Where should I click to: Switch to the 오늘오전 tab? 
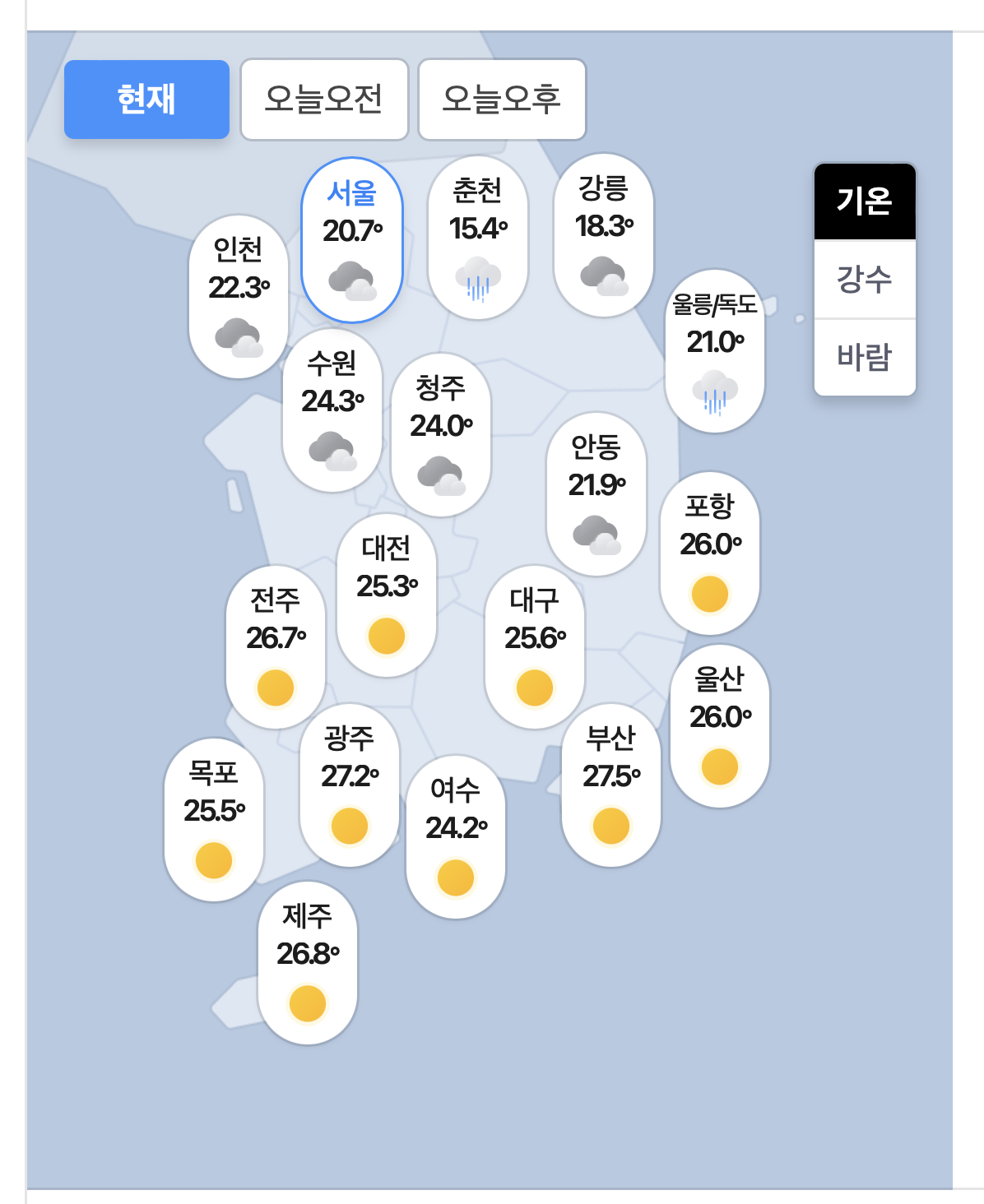coord(324,100)
